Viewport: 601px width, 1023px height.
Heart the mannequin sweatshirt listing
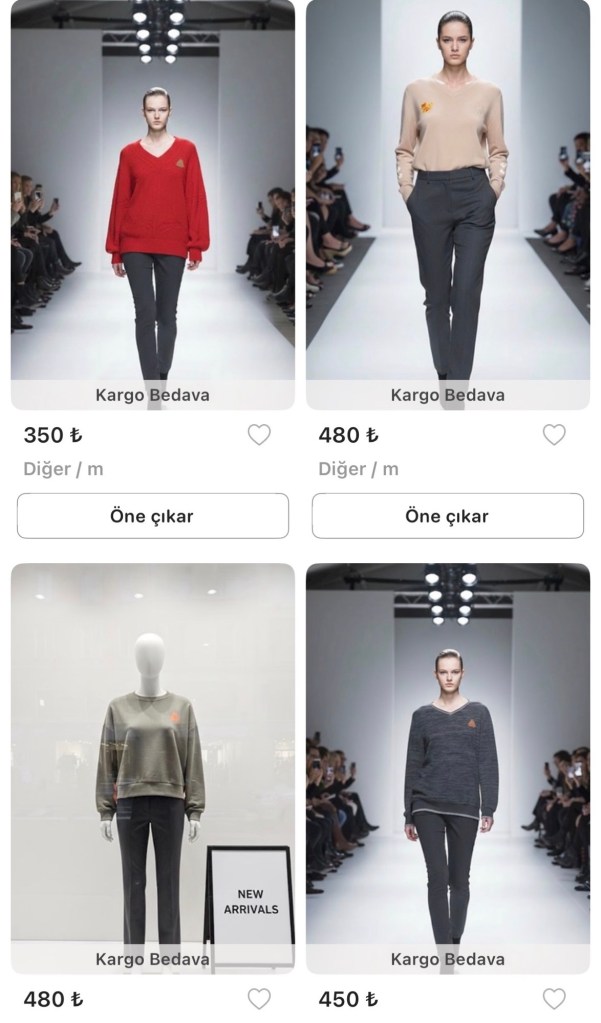(259, 998)
